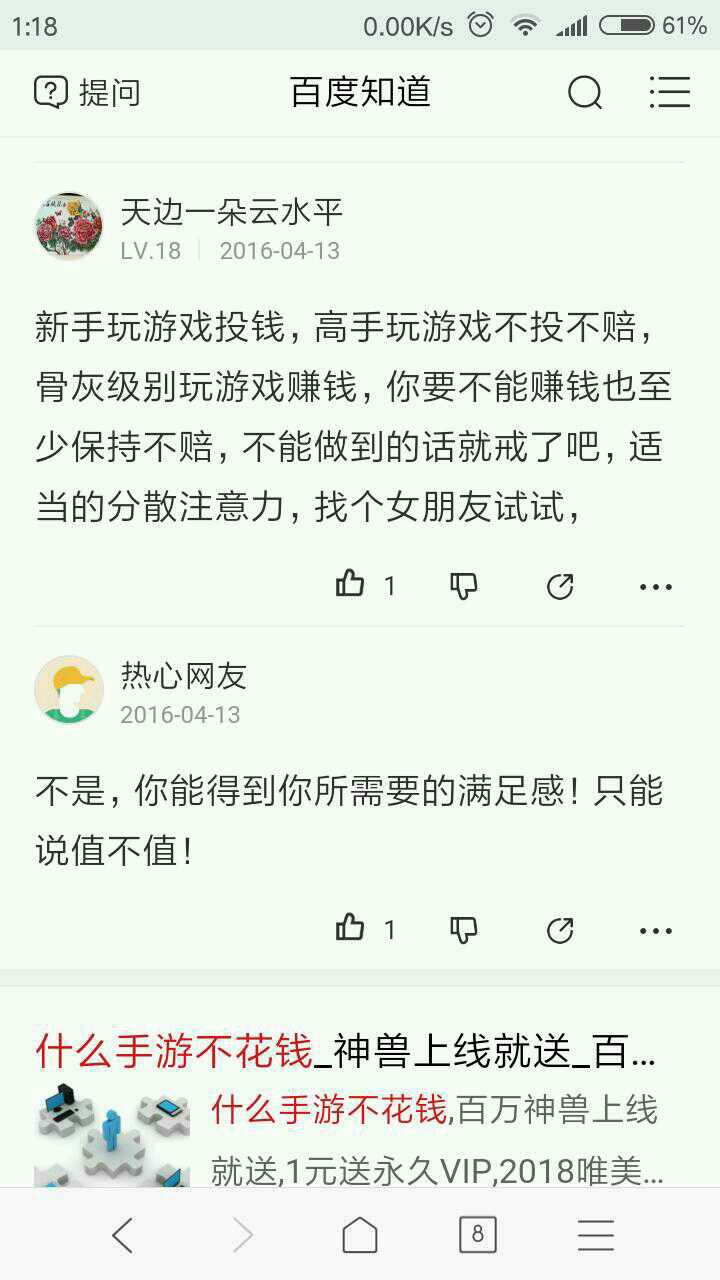
Task: Open the browser bottom menu
Action: click(x=596, y=1236)
